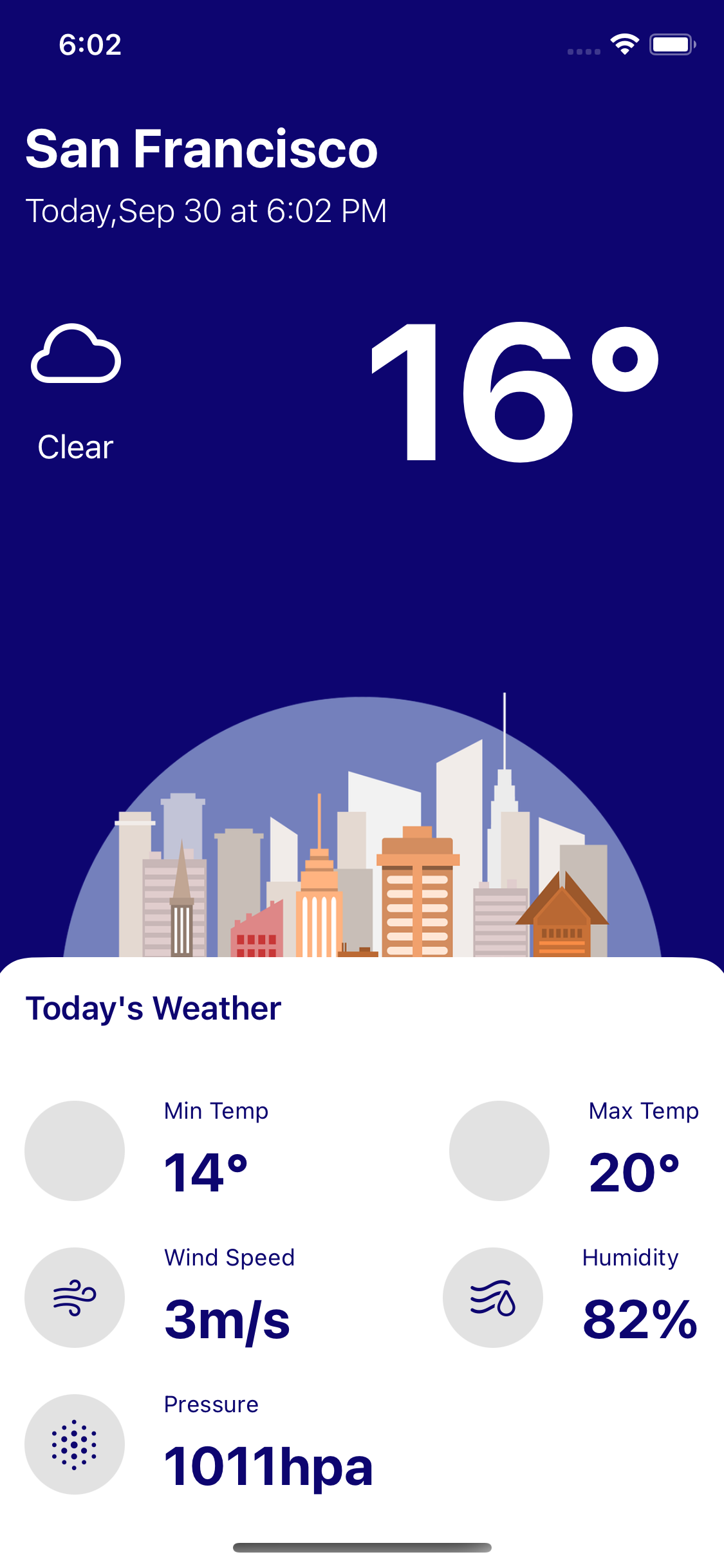Click the Max Temp circle icon
This screenshot has width=724, height=1568.
click(x=500, y=1151)
